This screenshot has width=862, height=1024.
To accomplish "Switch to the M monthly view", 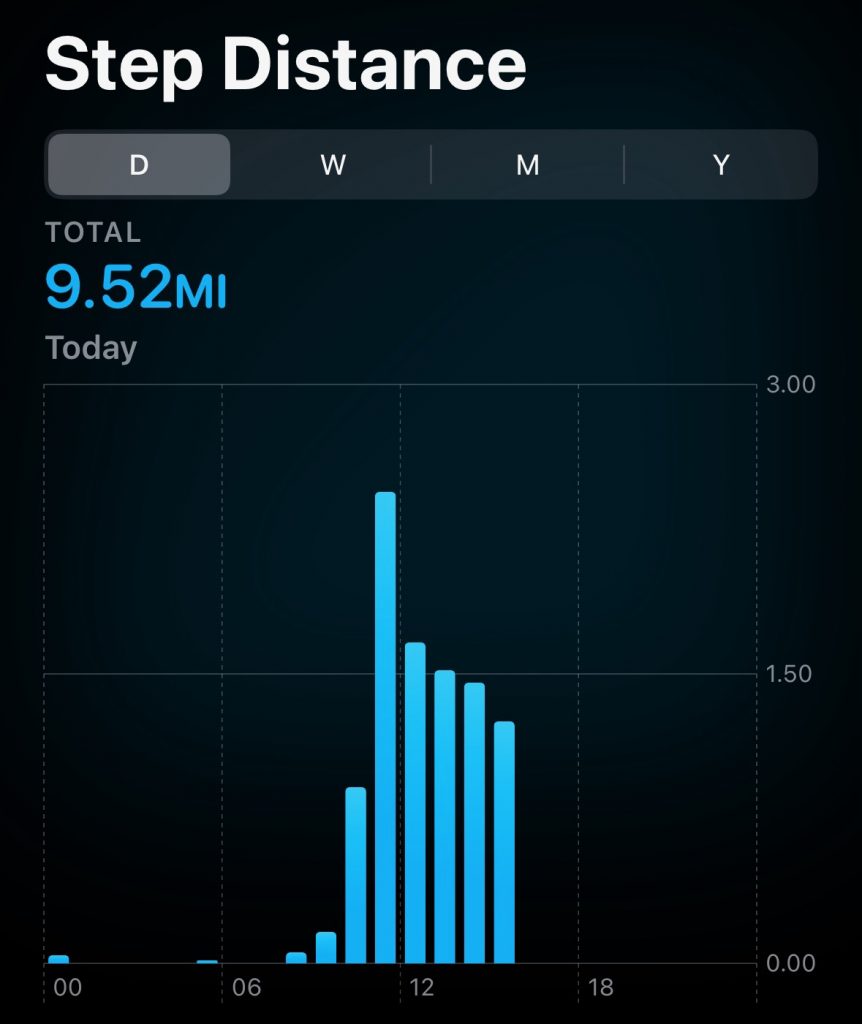I will [527, 165].
